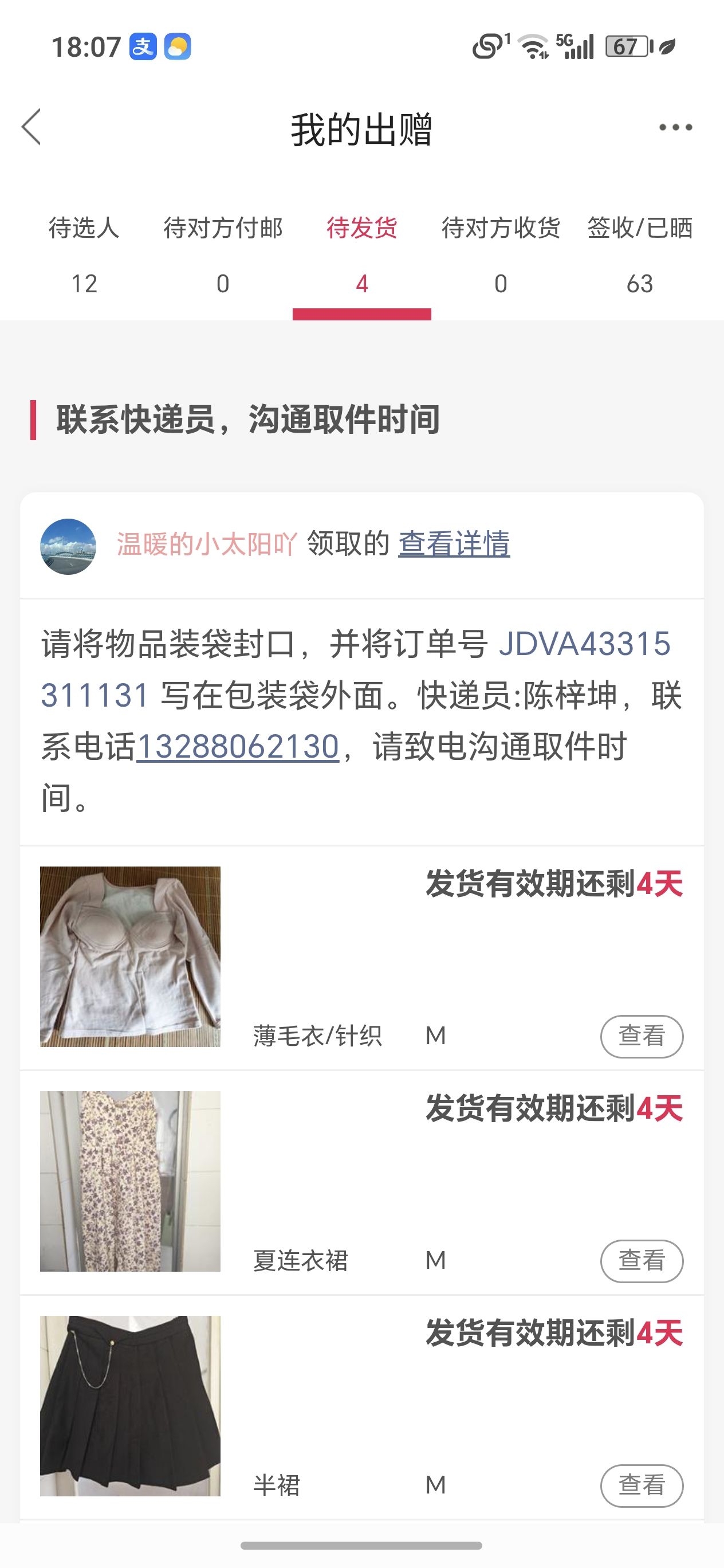Image resolution: width=724 pixels, height=1568 pixels.
Task: Open the pink sweater item photo
Action: tap(130, 957)
